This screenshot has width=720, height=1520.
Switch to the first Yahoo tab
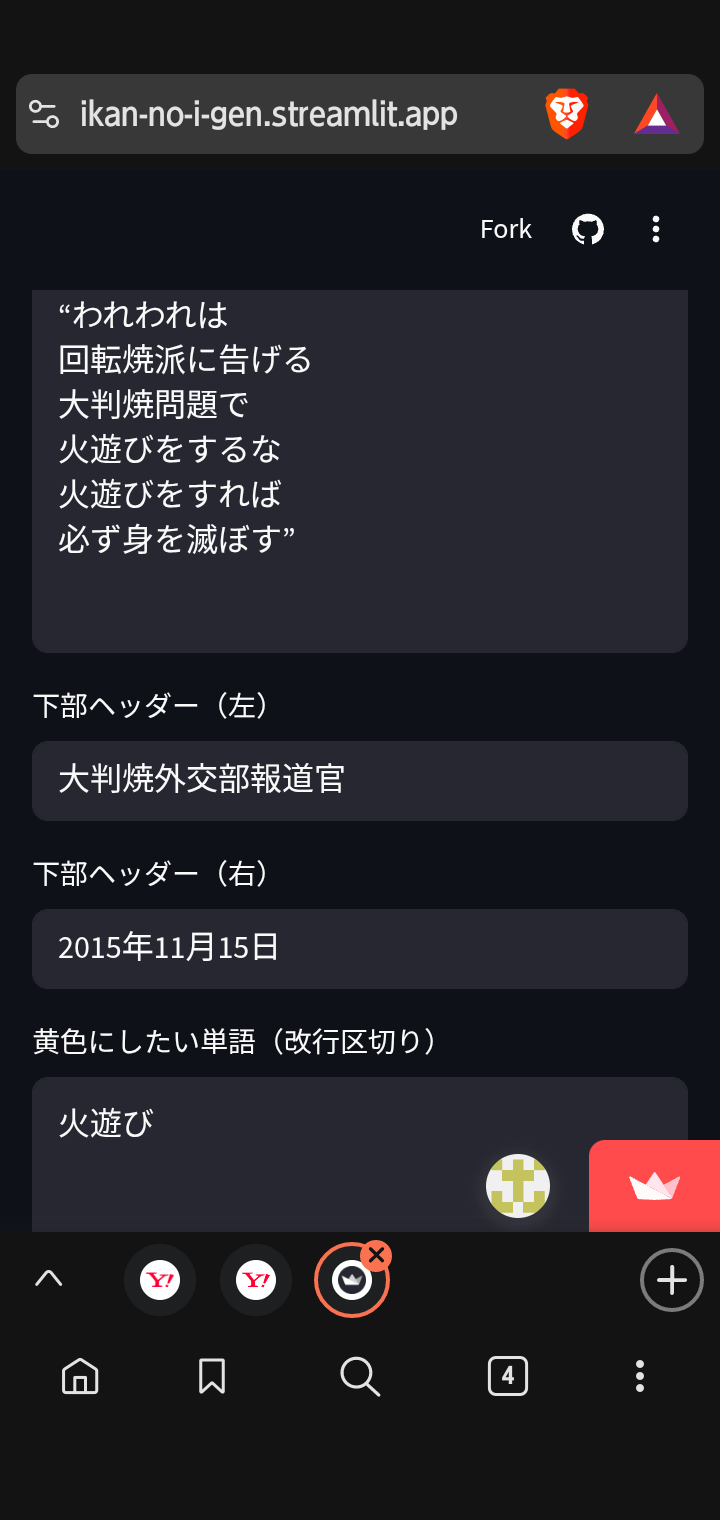(x=160, y=1280)
